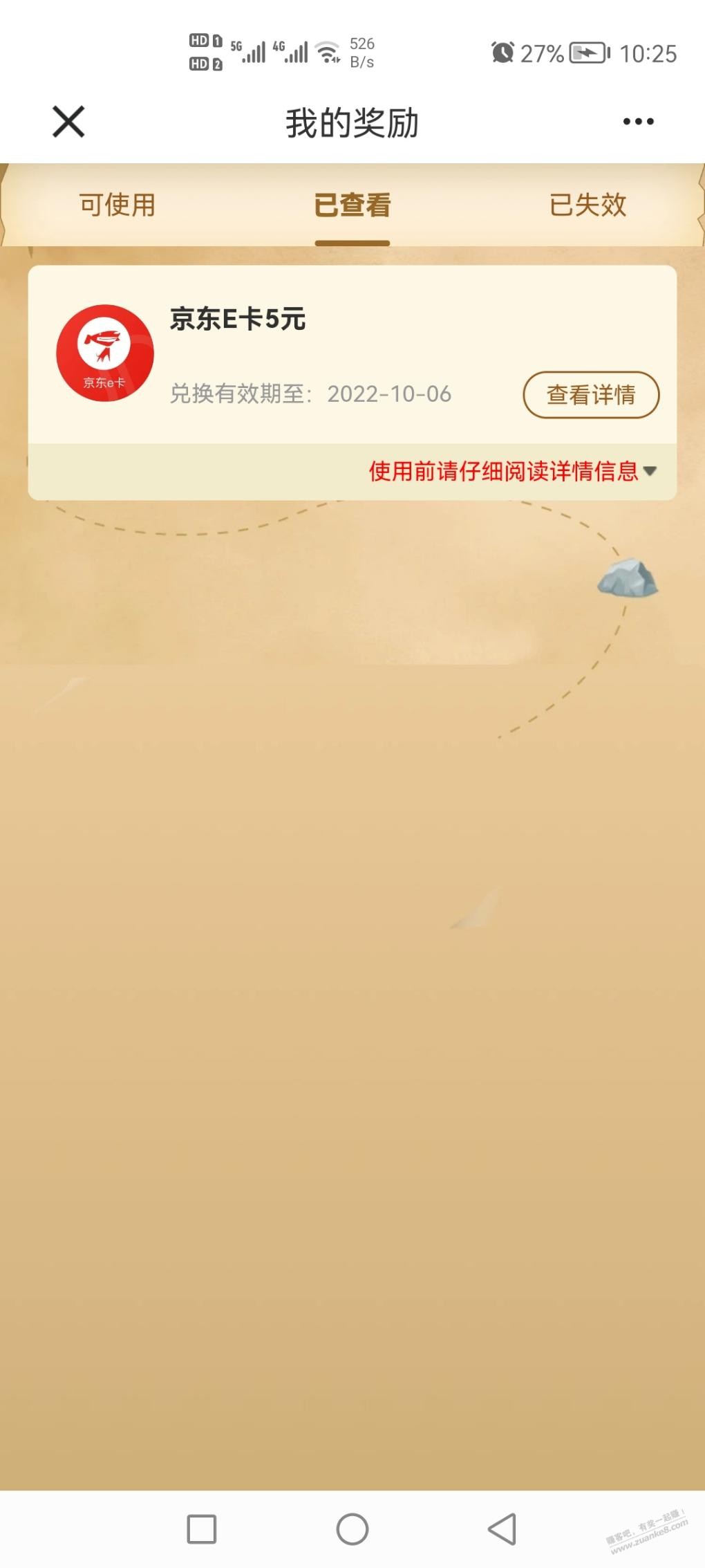Select the 已查看 tab
Image resolution: width=705 pixels, height=1568 pixels.
352,205
